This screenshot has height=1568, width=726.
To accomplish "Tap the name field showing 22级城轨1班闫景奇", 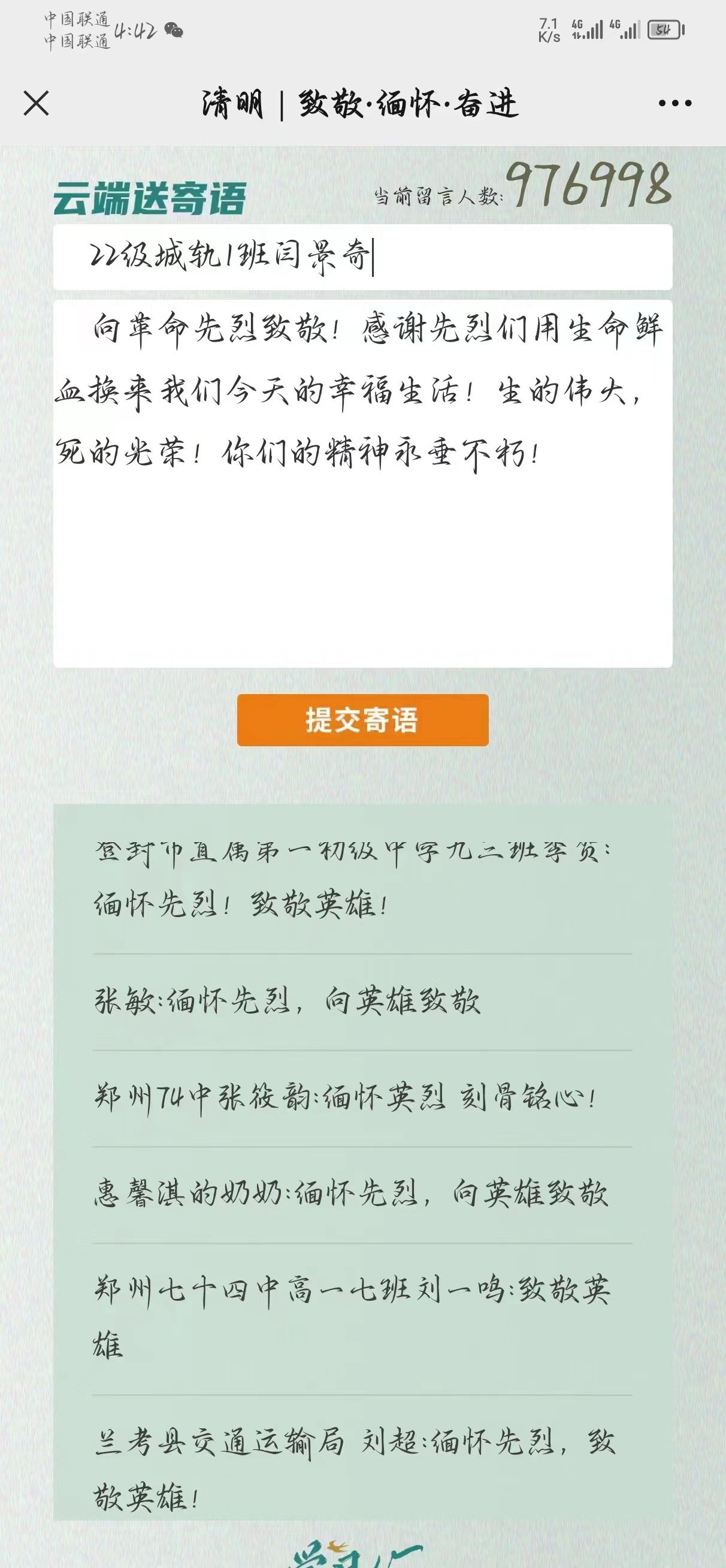I will point(362,257).
